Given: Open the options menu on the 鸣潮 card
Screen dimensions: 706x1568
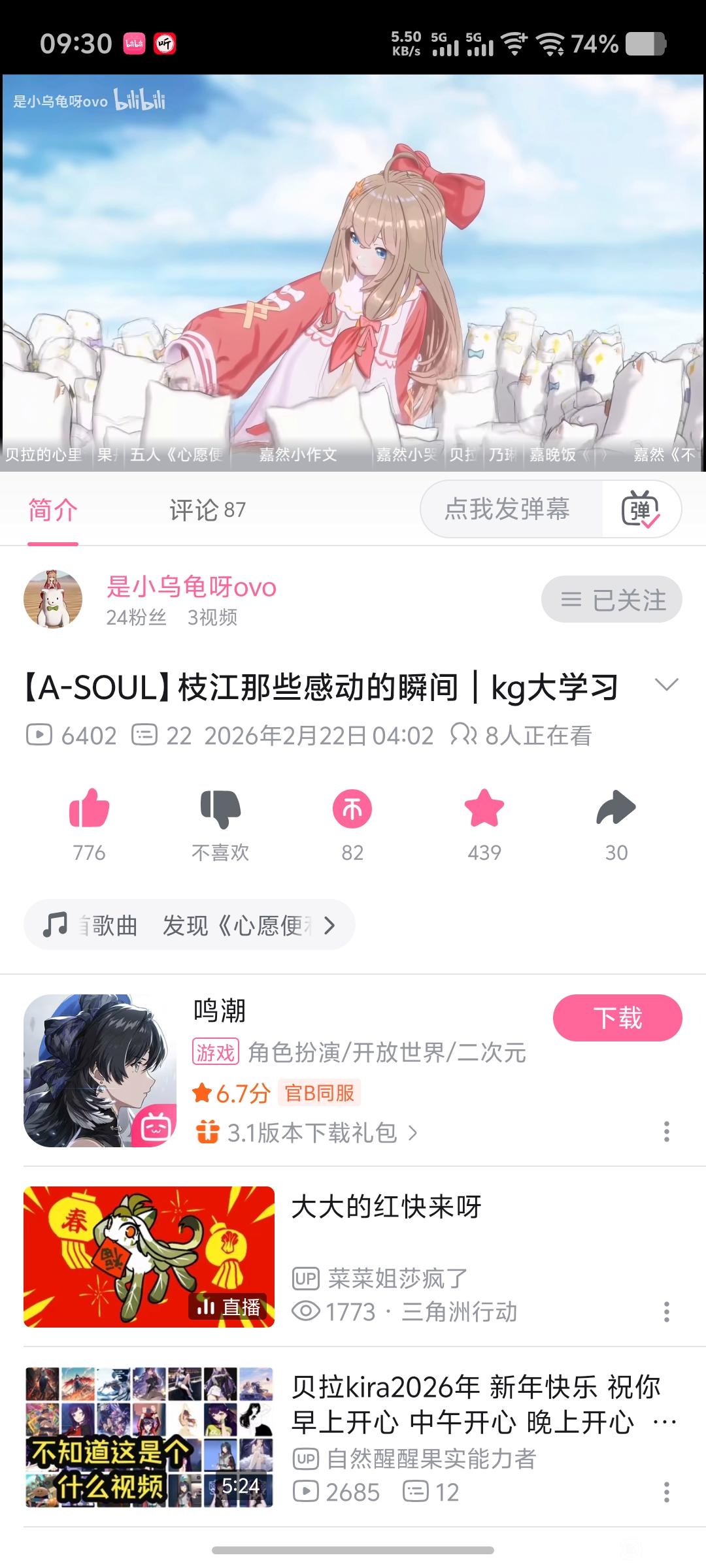Looking at the screenshot, I should (666, 1132).
